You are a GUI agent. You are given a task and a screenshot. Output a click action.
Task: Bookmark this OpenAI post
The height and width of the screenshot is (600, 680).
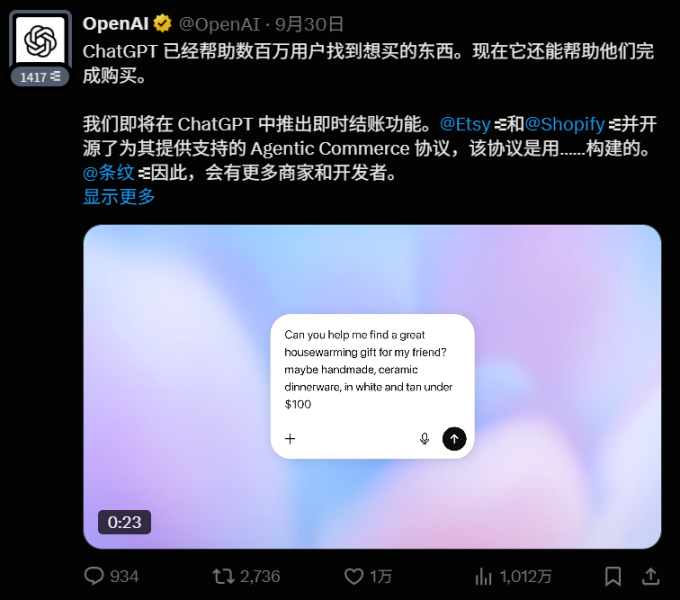point(613,576)
